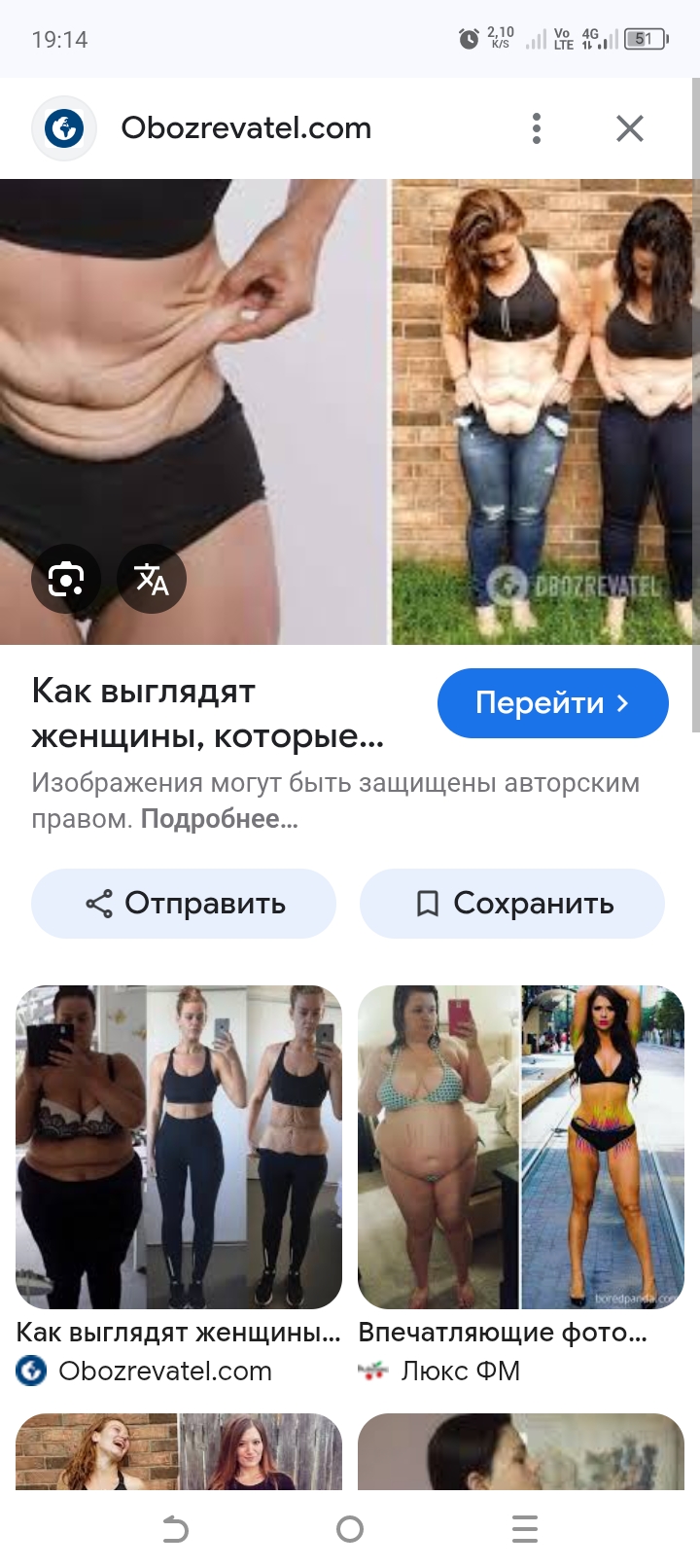Save the image with Сохранить

[512, 904]
